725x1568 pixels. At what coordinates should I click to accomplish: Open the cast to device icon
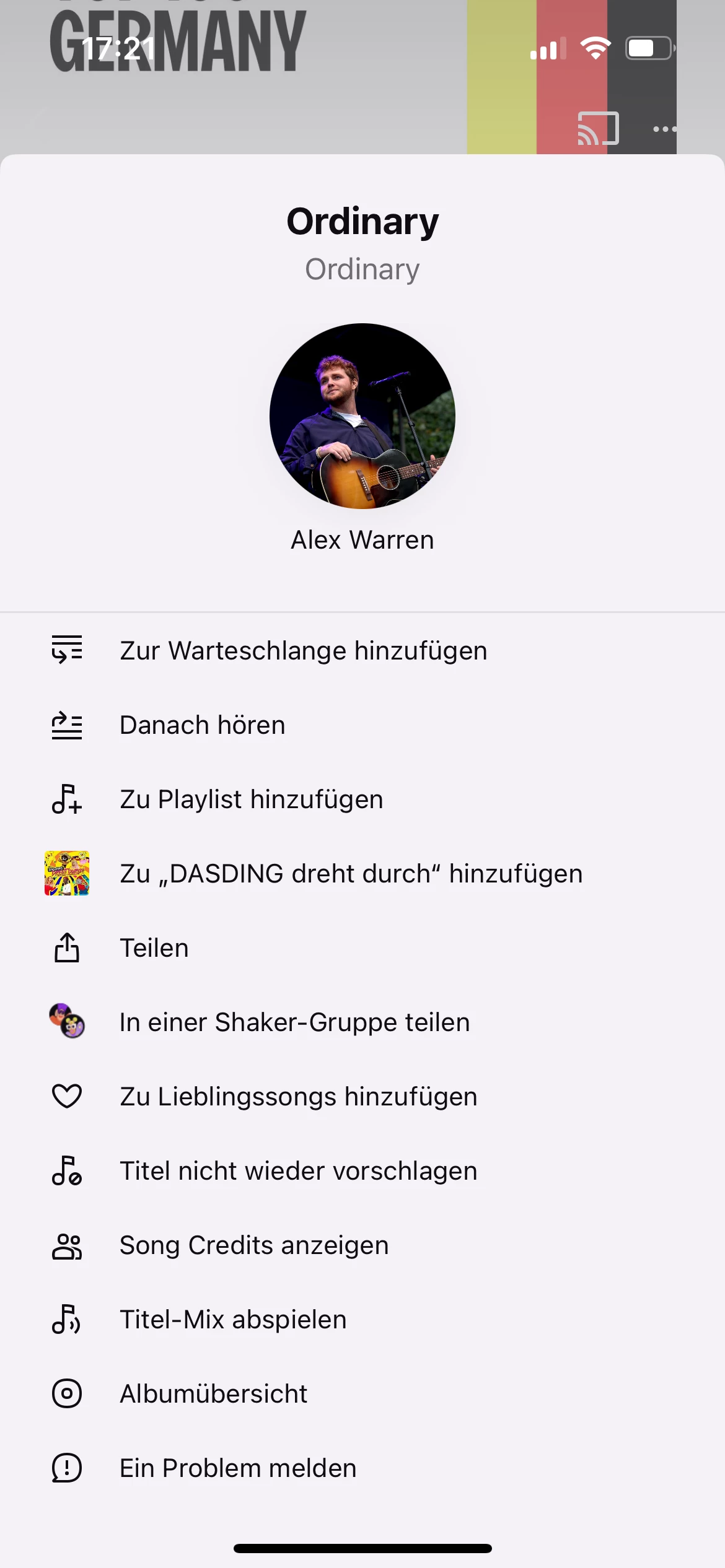pyautogui.click(x=597, y=128)
